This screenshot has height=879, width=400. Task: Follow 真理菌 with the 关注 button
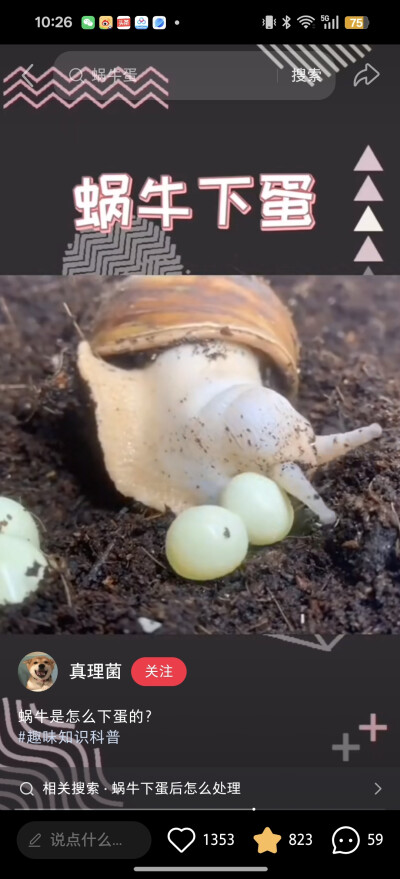coord(159,671)
